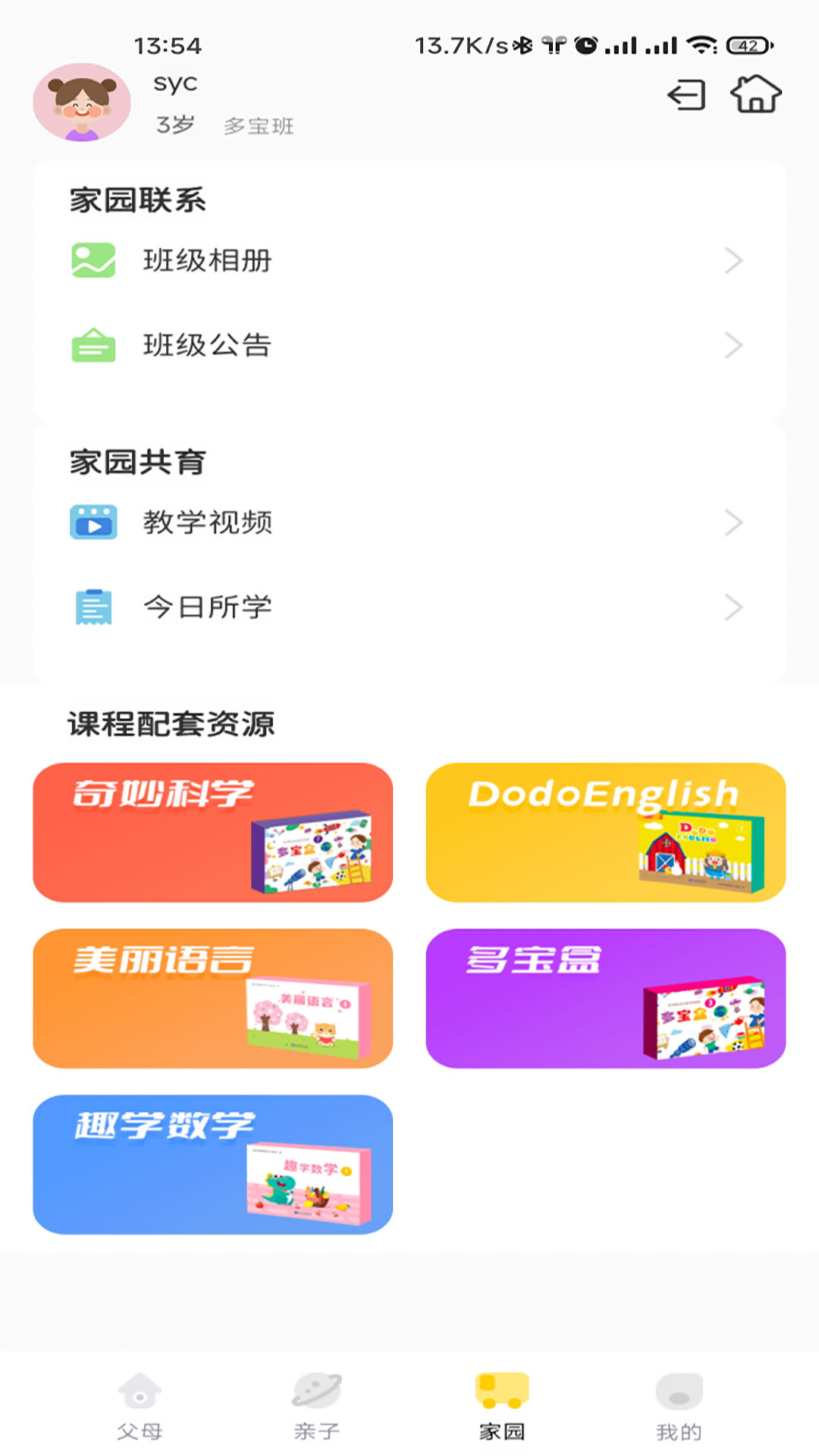The height and width of the screenshot is (1456, 819).
Task: Click the 今日所学 clipboard icon
Action: coord(92,607)
